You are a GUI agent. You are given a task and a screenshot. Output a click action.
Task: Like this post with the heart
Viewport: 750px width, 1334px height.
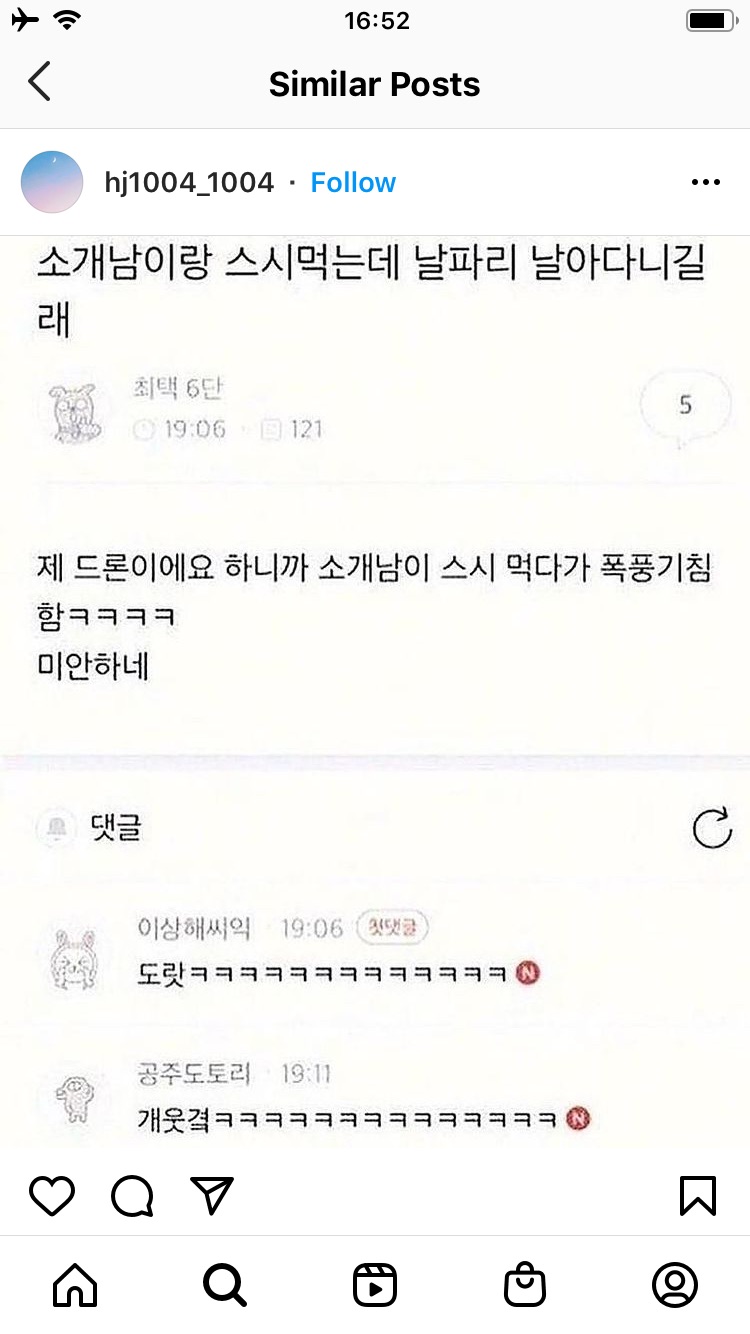[52, 1195]
